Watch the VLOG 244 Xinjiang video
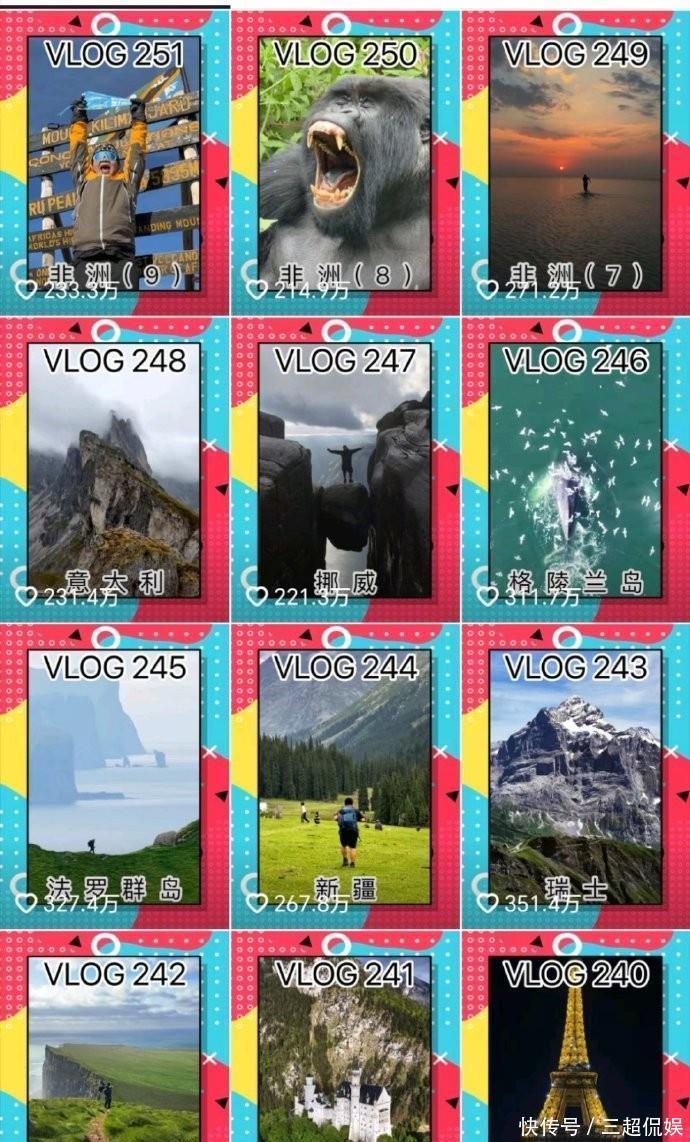Screen dimensions: 690x1142 (344, 777)
